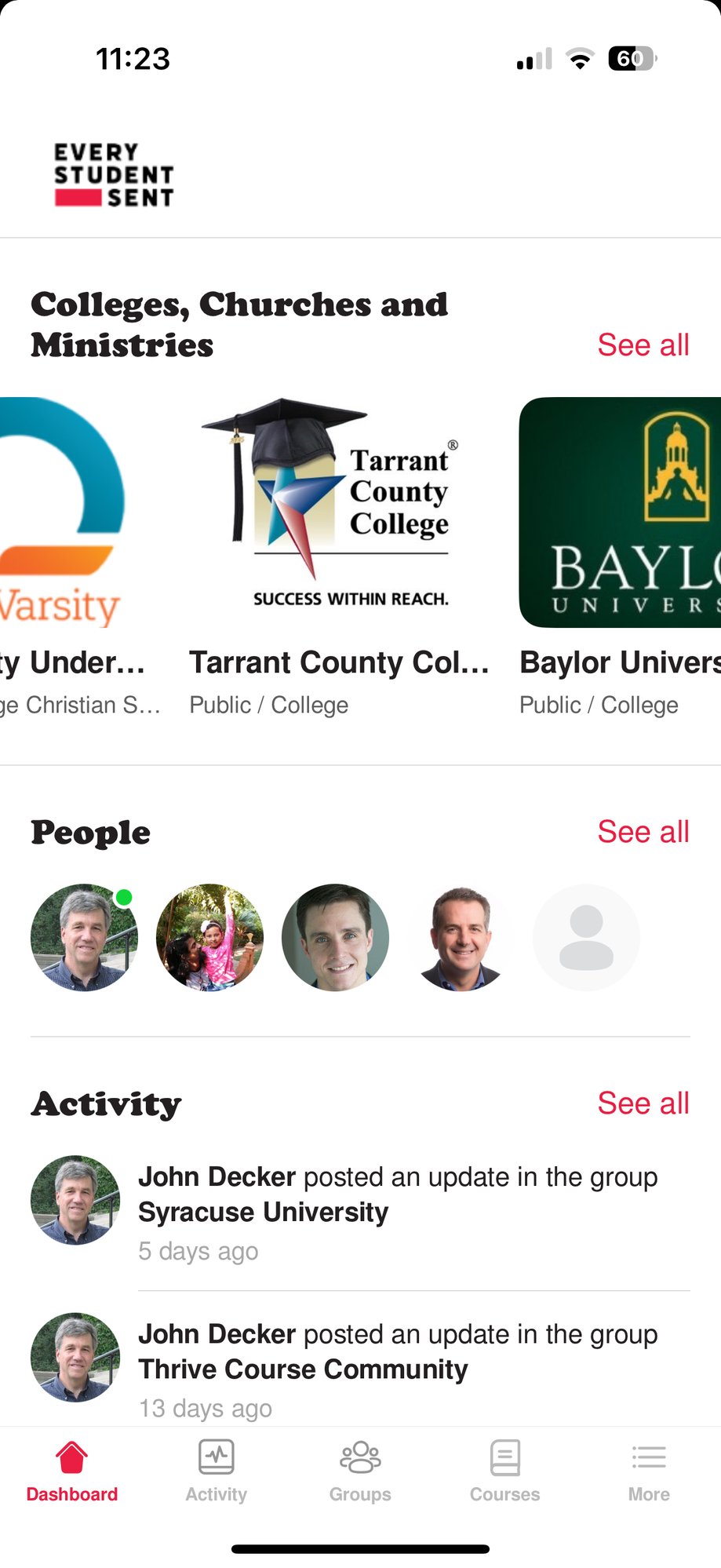The image size is (721, 1568).
Task: Open the profile of the man in suit
Action: pyautogui.click(x=461, y=938)
